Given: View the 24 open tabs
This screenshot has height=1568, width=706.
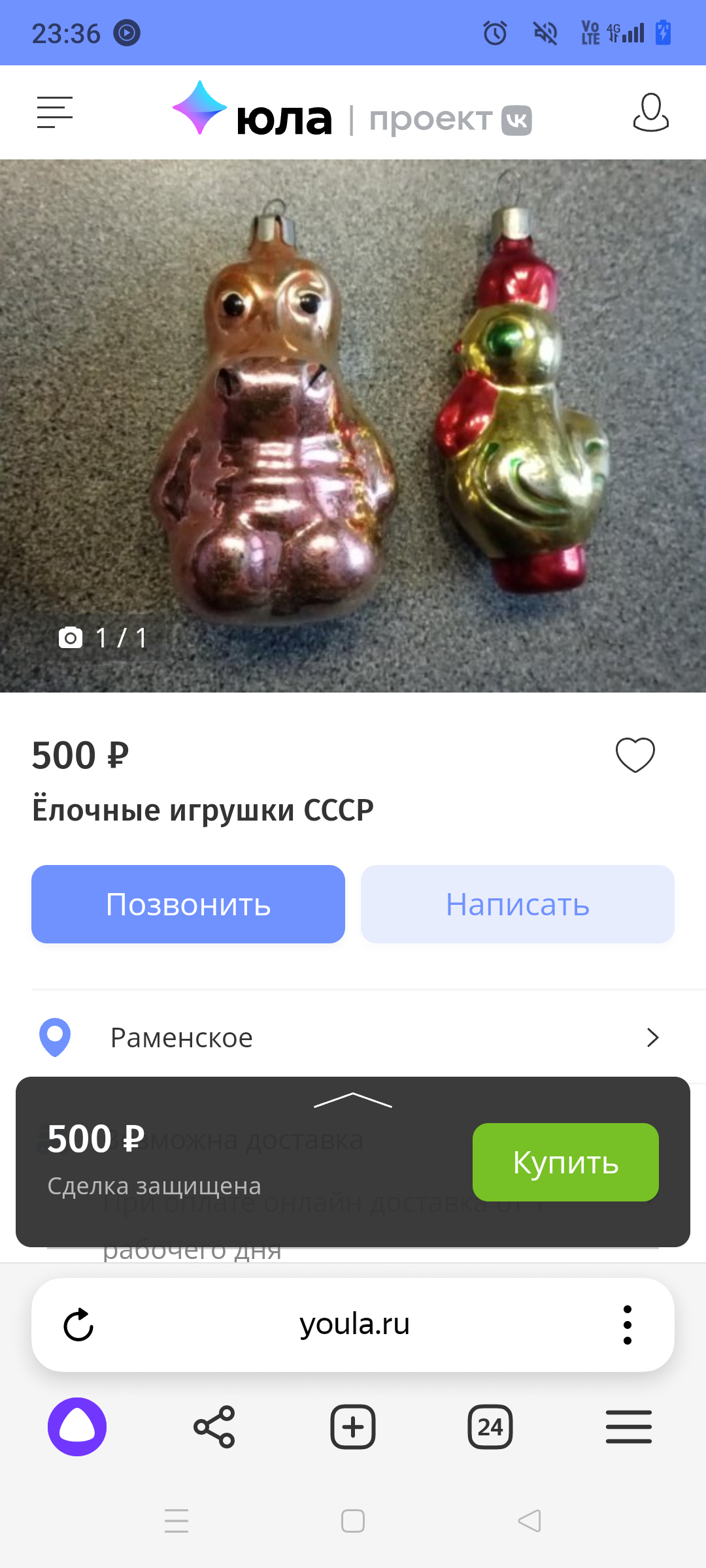Looking at the screenshot, I should click(490, 1427).
